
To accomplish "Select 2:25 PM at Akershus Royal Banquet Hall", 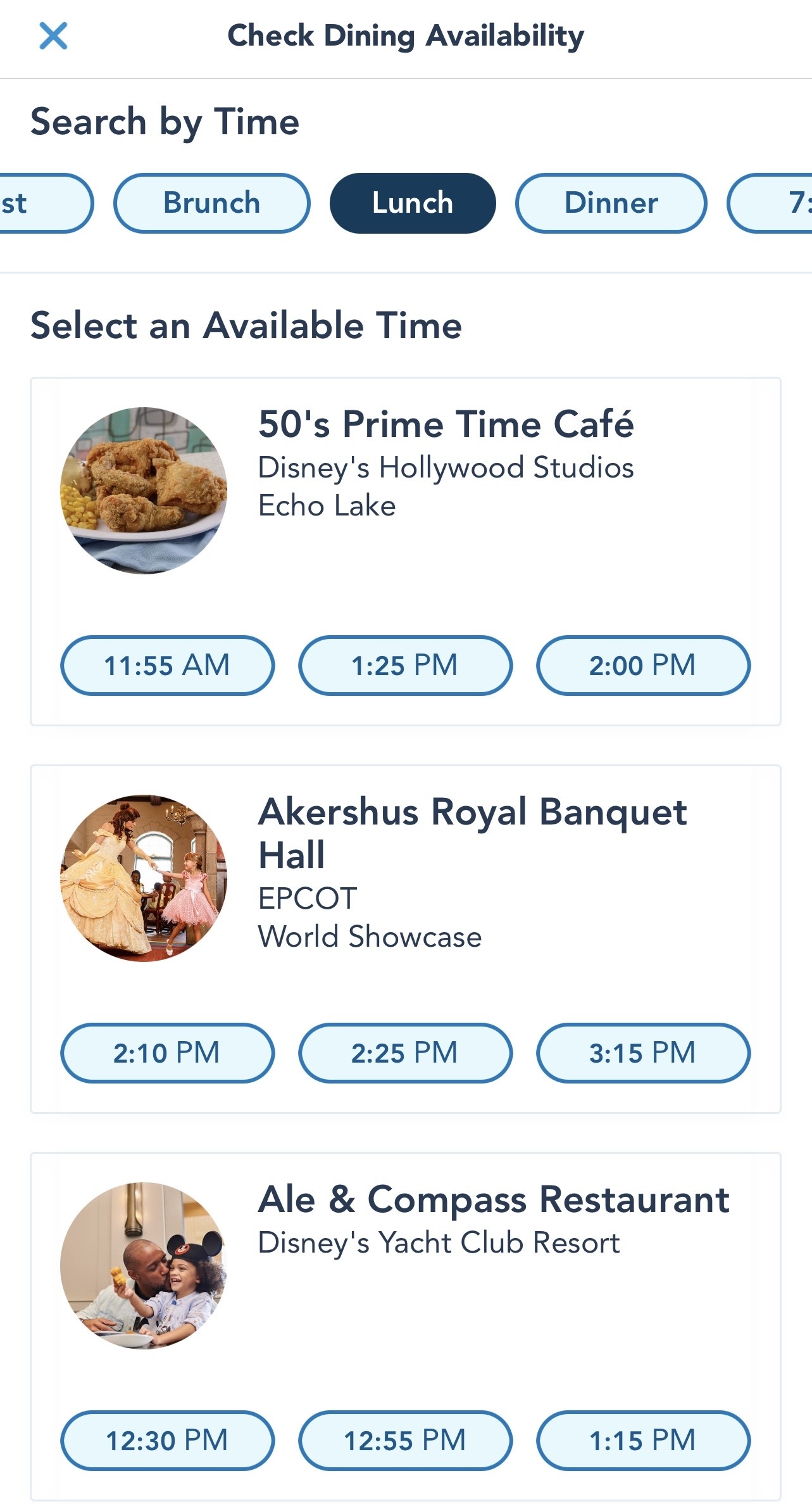I will (405, 1053).
